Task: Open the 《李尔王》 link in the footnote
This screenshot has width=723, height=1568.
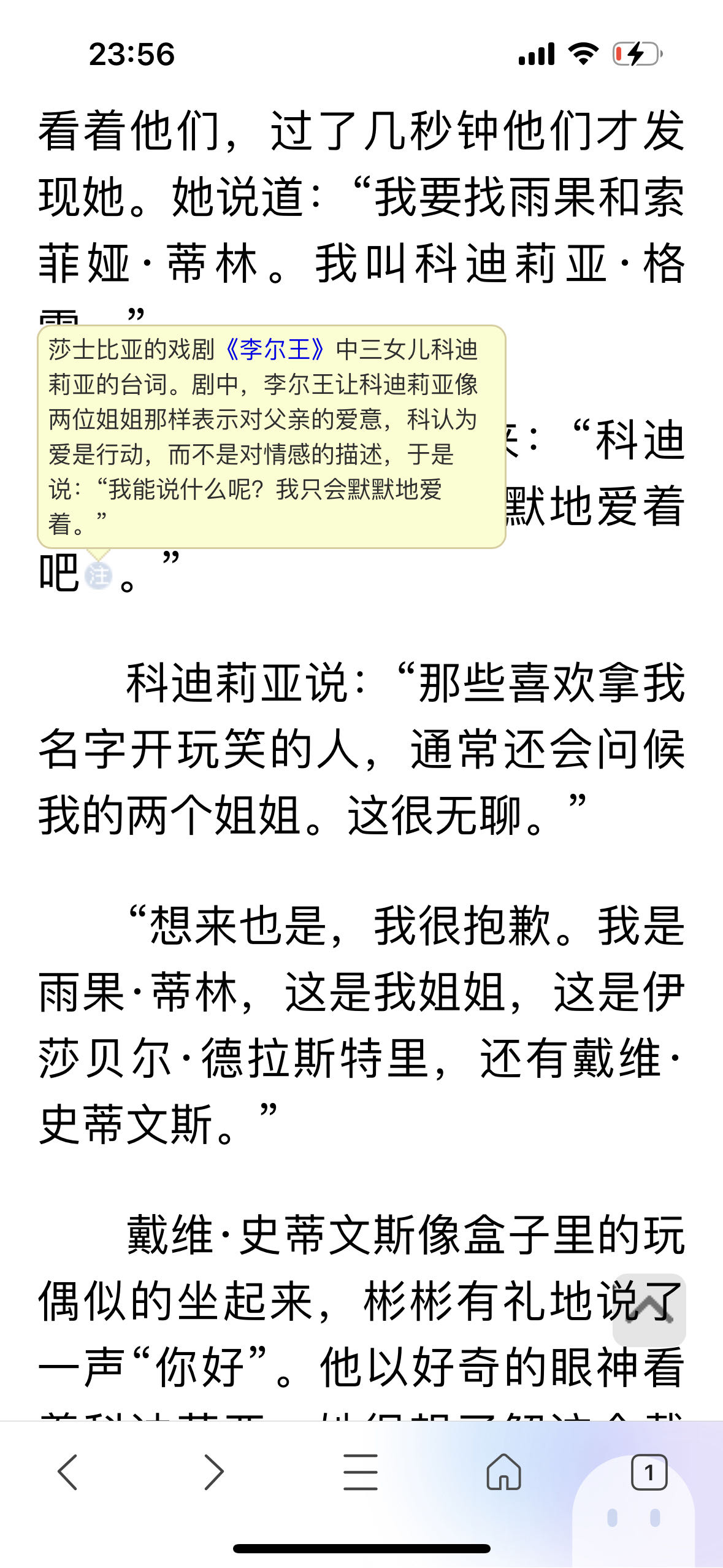Action: click(275, 350)
